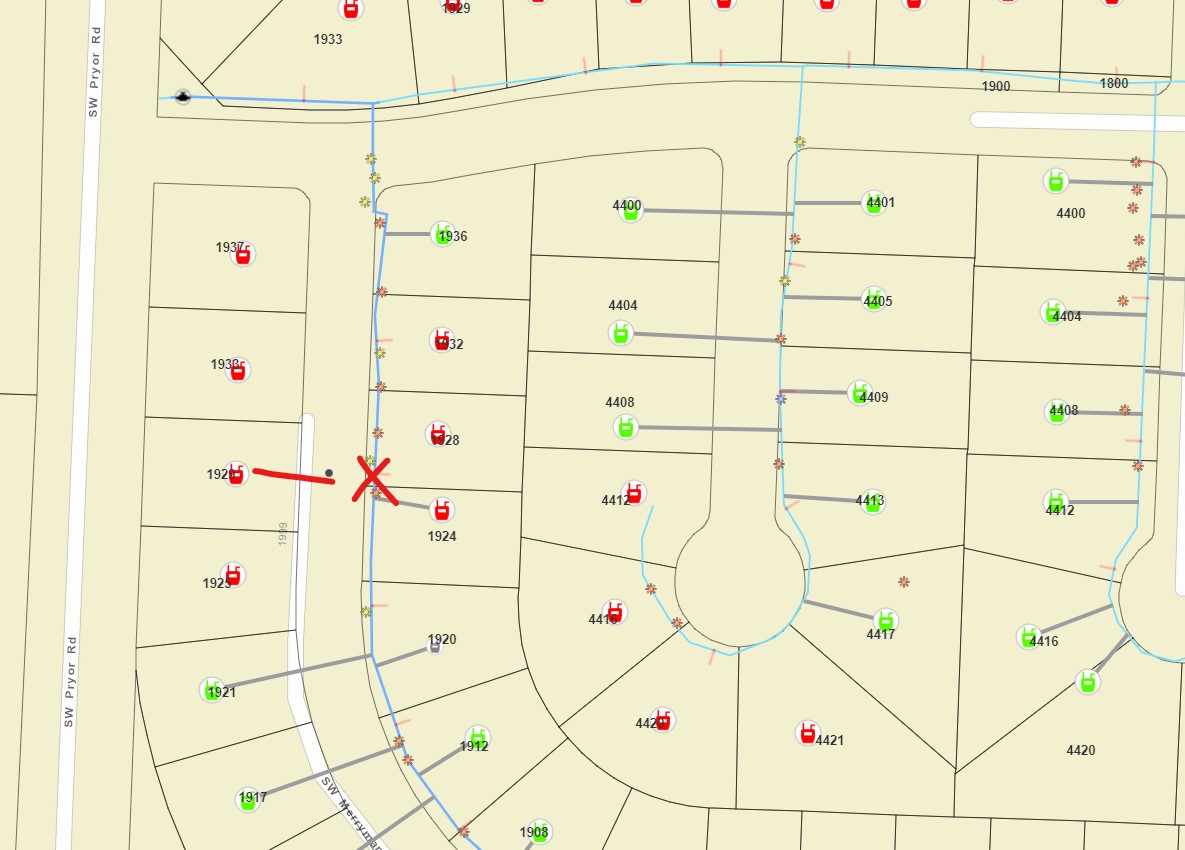Tap the red meter marker at 1925
The height and width of the screenshot is (850, 1185).
232,575
